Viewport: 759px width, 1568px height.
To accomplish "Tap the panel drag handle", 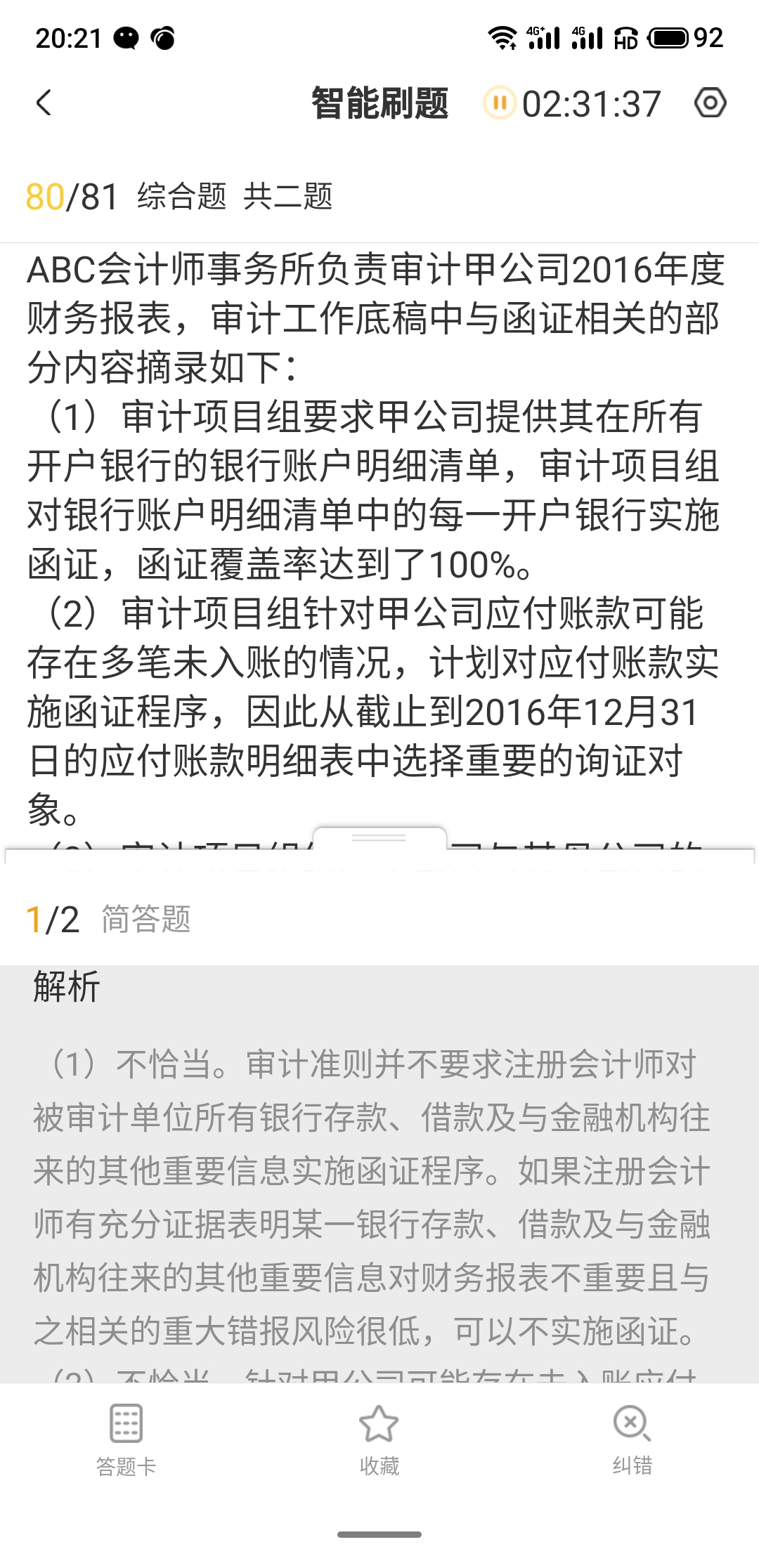I will click(x=379, y=838).
